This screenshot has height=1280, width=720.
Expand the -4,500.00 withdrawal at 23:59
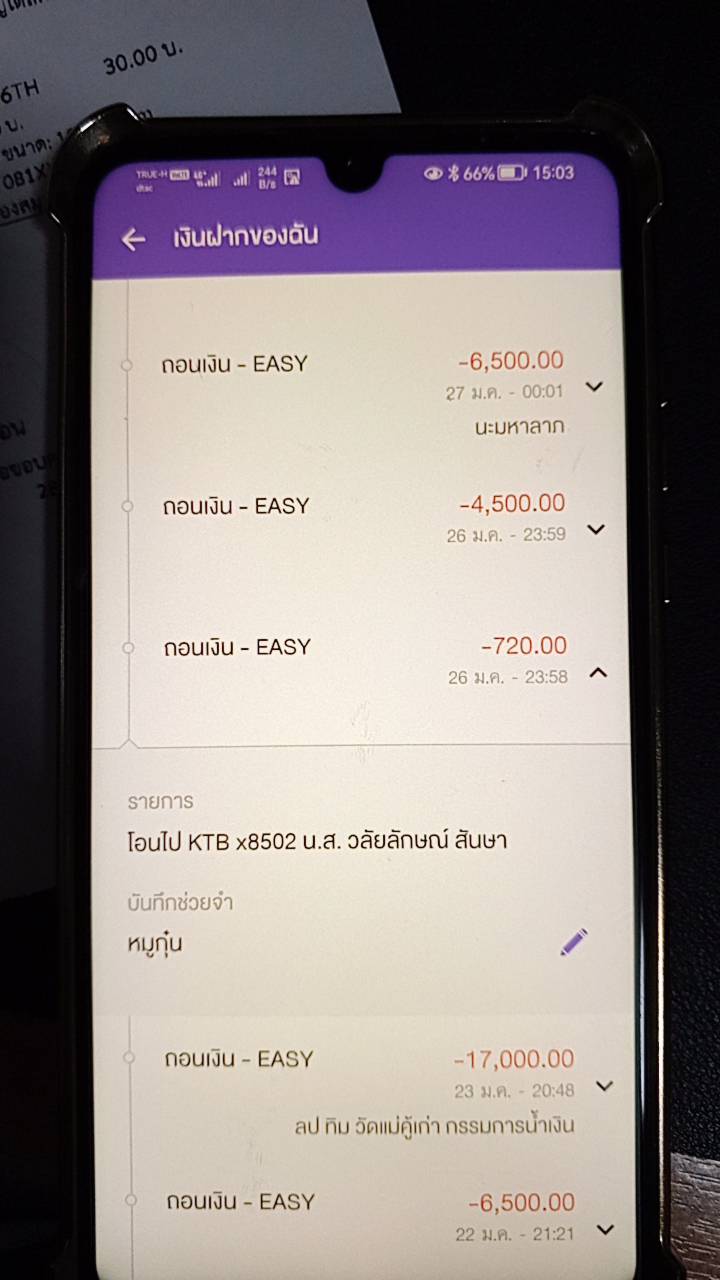(x=596, y=529)
